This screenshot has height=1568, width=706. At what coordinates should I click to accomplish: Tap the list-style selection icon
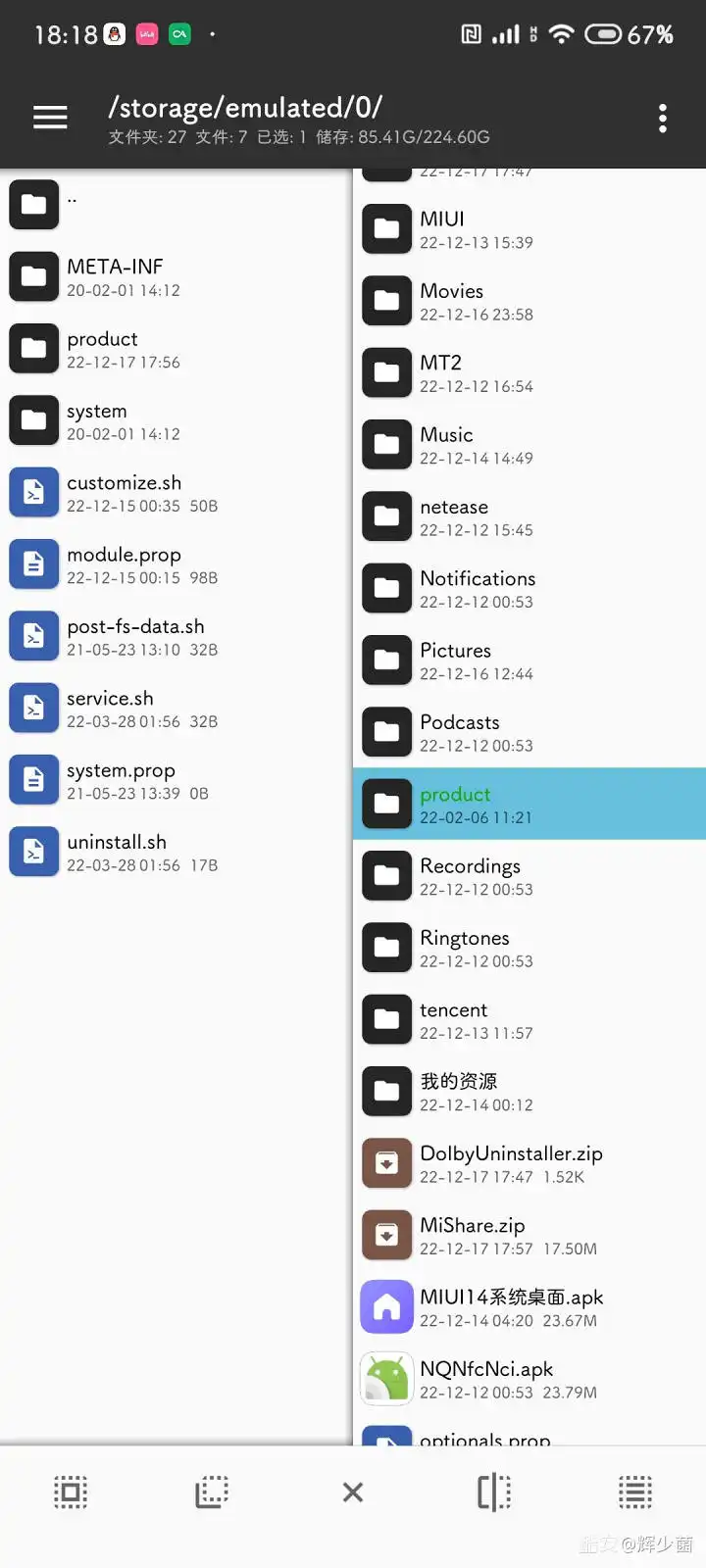click(635, 1493)
